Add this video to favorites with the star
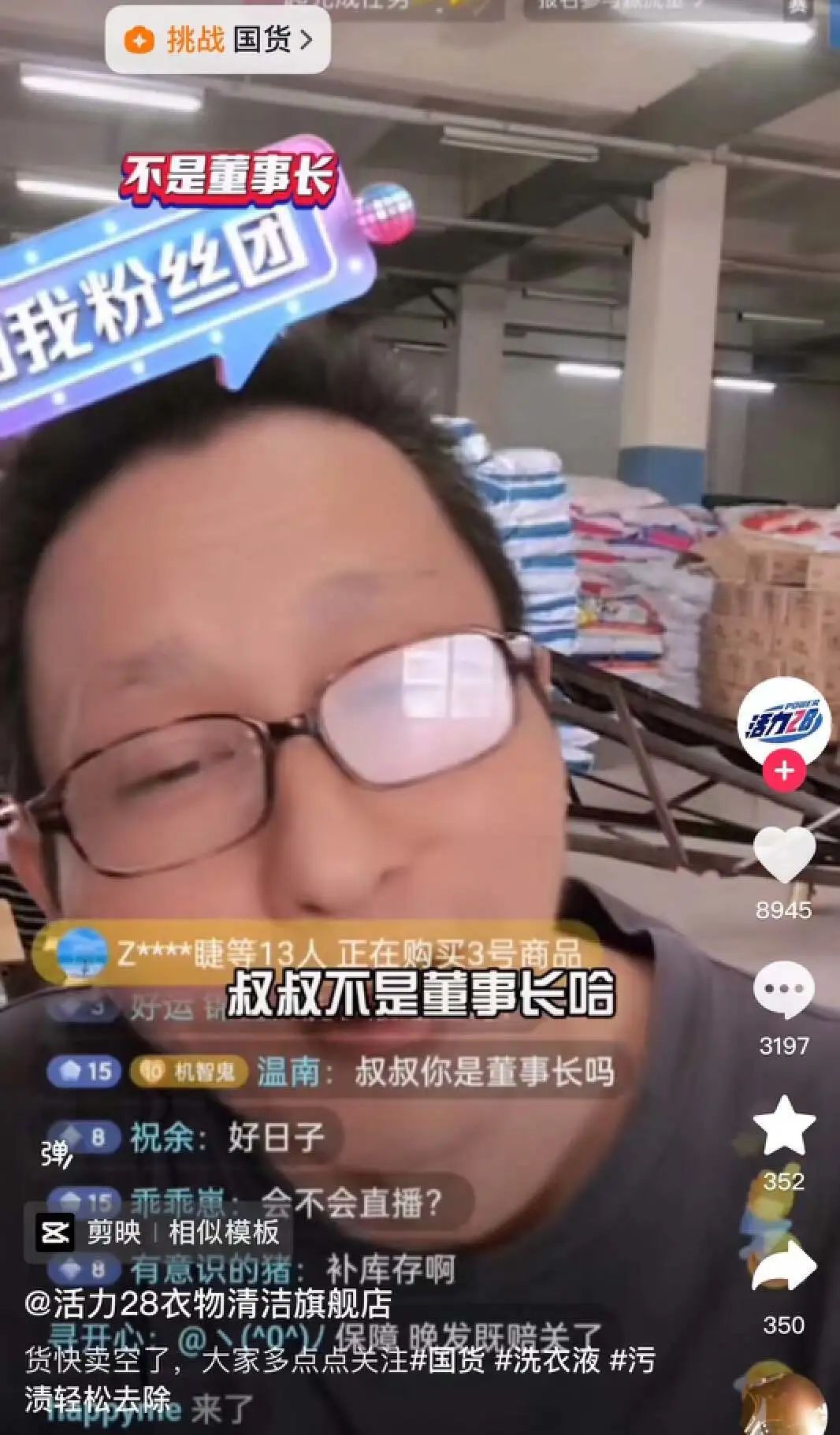The image size is (840, 1435). (783, 1125)
